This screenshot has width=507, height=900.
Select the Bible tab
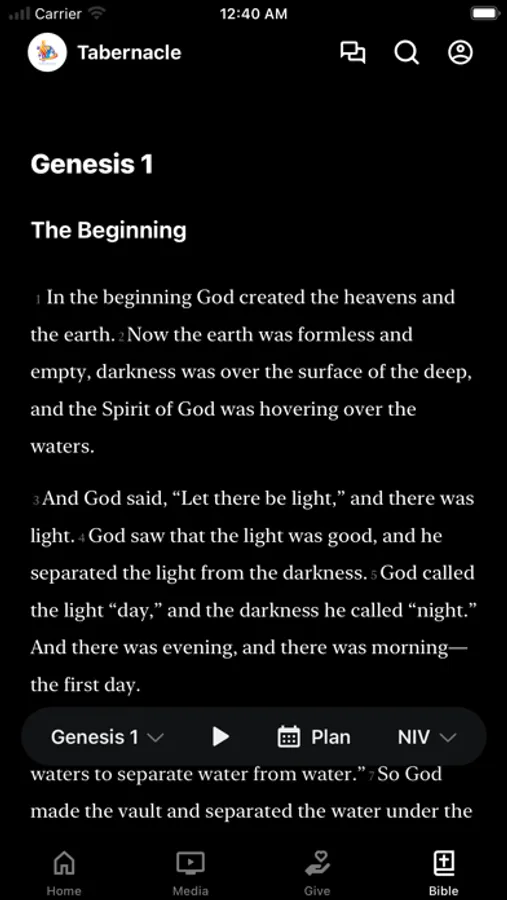tap(443, 874)
